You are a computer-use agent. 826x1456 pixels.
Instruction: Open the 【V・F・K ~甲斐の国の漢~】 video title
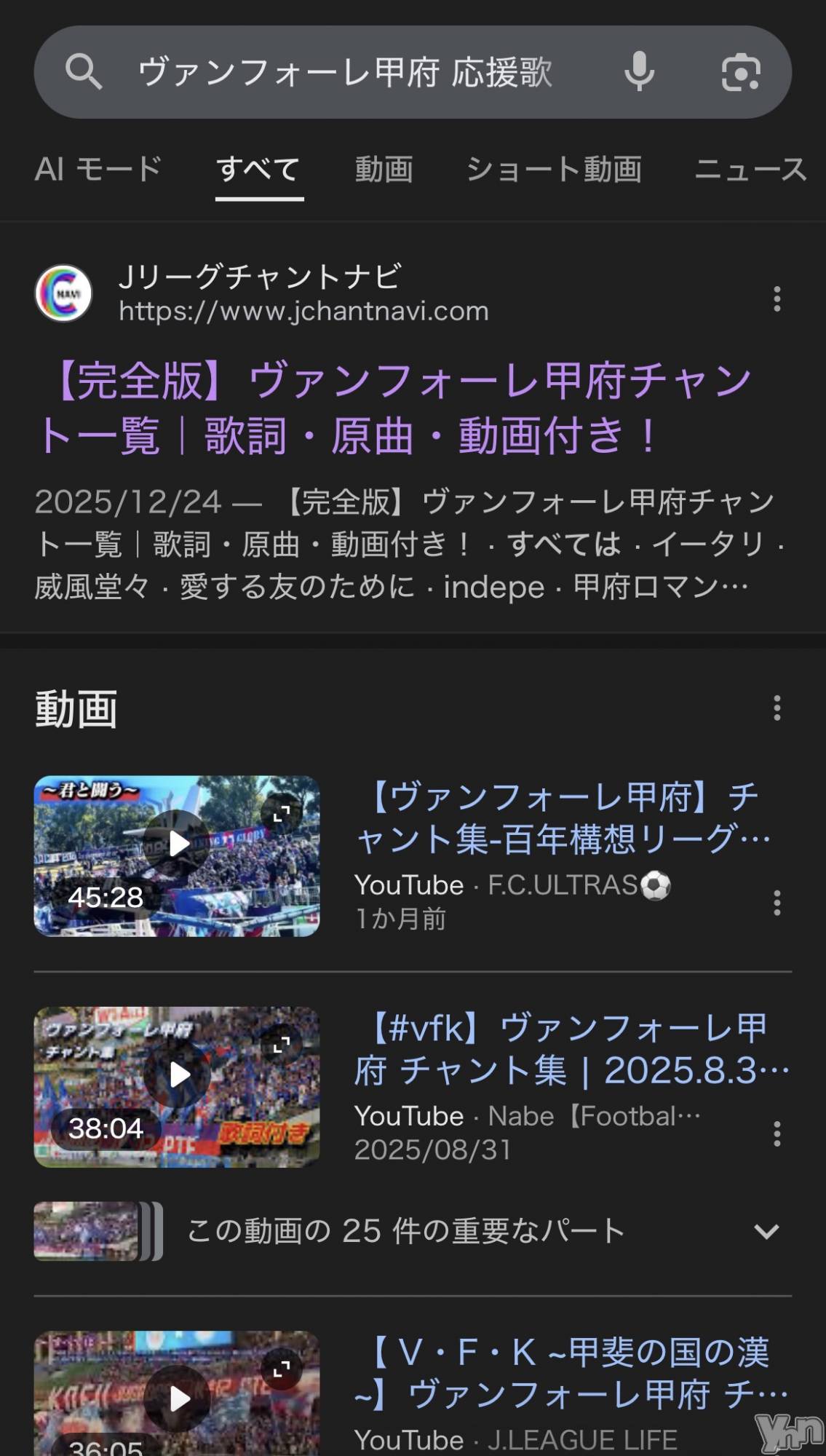(x=571, y=1374)
